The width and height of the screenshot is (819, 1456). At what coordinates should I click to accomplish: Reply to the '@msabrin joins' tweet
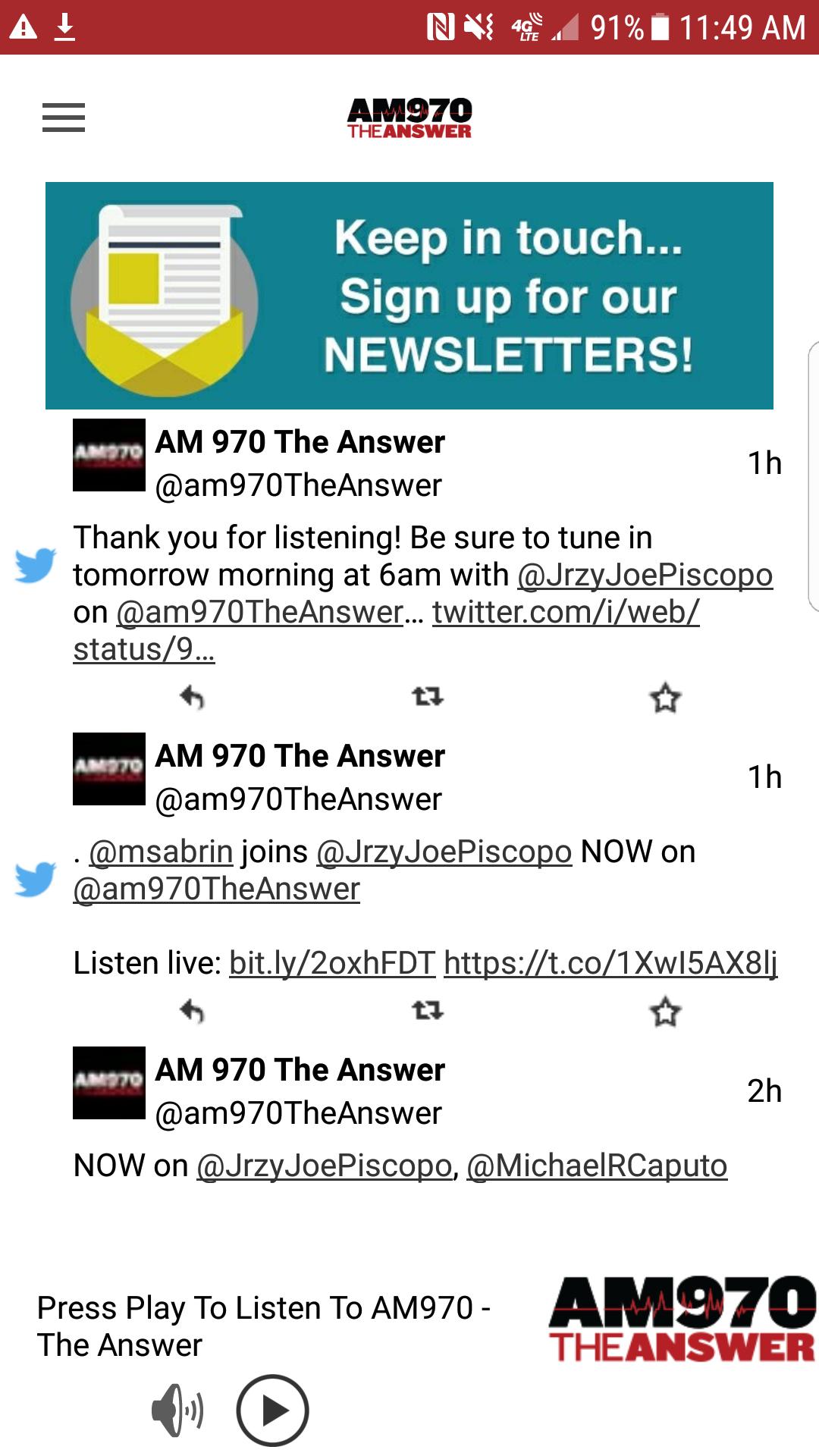coord(193,1011)
